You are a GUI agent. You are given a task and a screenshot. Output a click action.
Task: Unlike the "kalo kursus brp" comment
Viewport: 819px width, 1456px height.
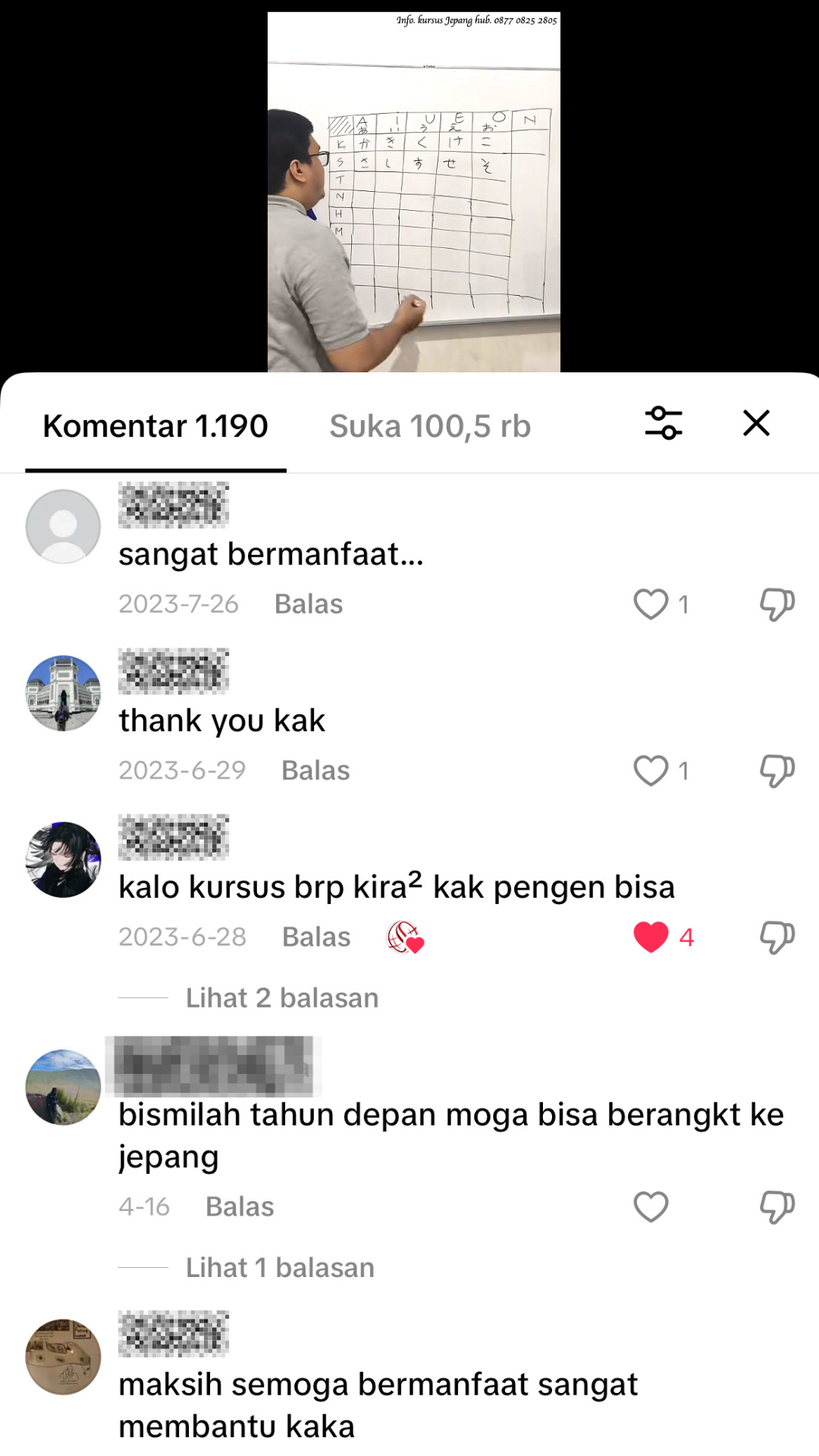point(651,937)
